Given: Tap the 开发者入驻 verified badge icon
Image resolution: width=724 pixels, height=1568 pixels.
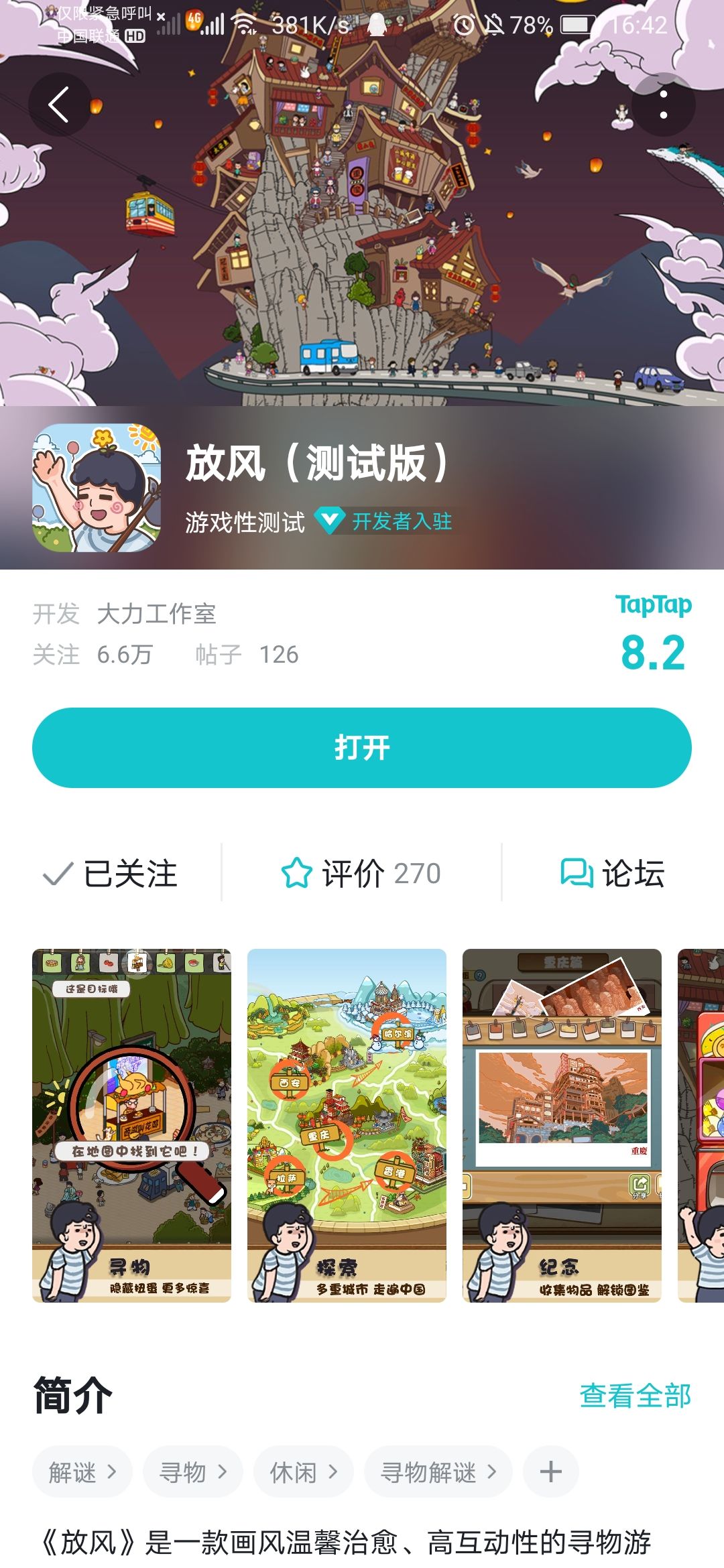Looking at the screenshot, I should tap(328, 521).
